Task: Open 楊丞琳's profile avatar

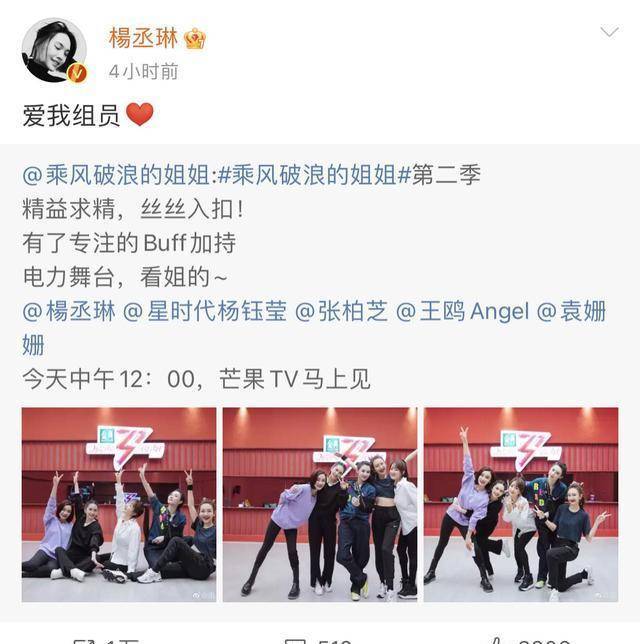Action: pyautogui.click(x=54, y=50)
